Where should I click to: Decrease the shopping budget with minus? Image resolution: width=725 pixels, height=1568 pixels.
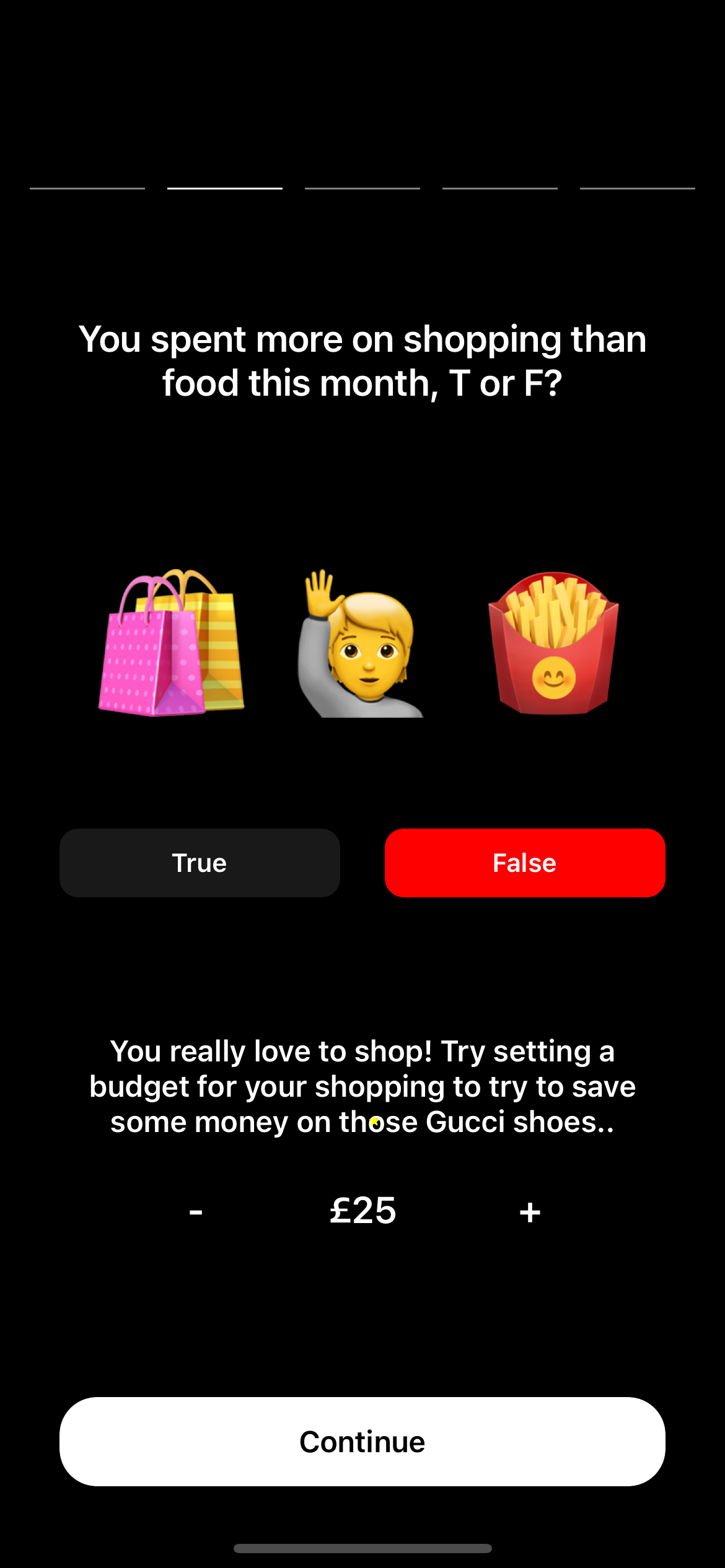point(196,1211)
